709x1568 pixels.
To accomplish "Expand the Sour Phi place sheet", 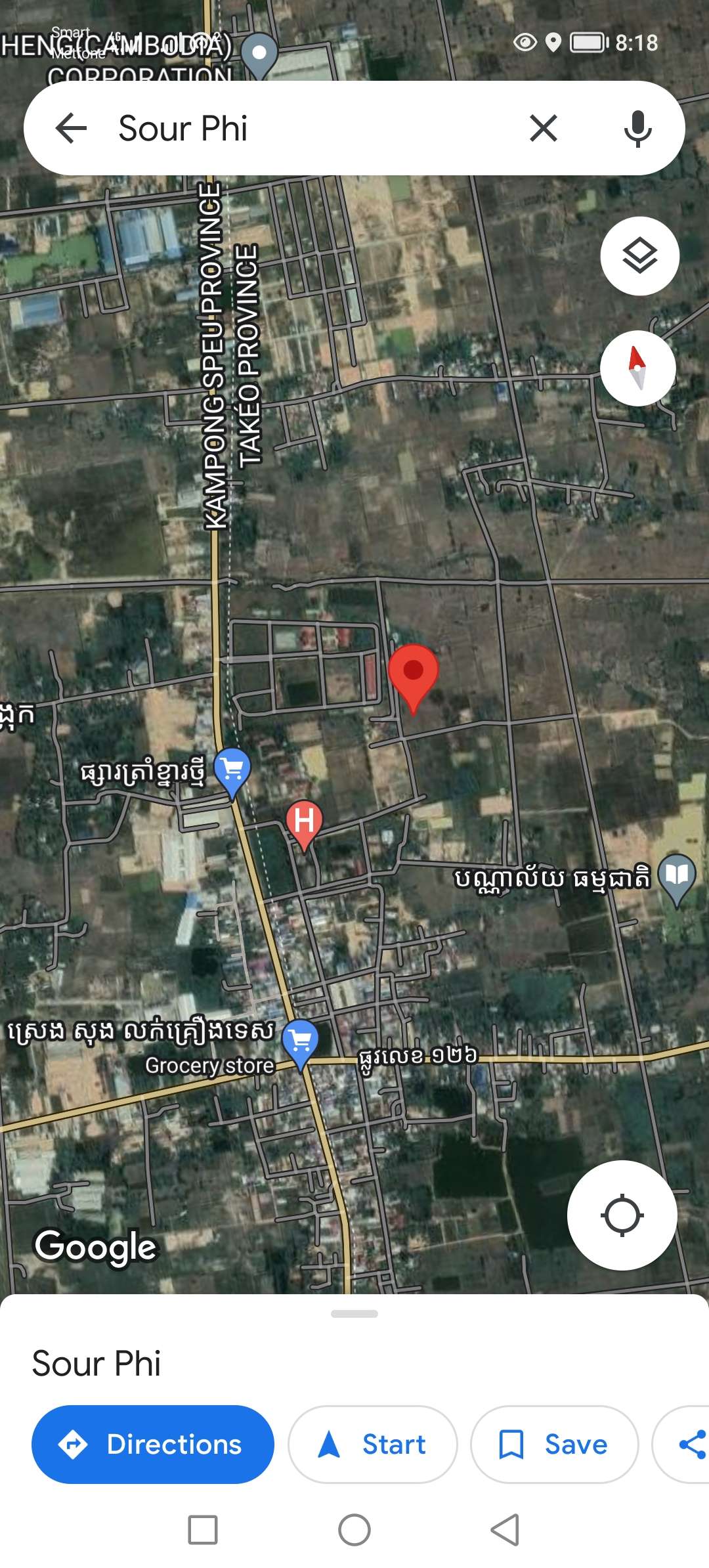I will click(x=354, y=1314).
